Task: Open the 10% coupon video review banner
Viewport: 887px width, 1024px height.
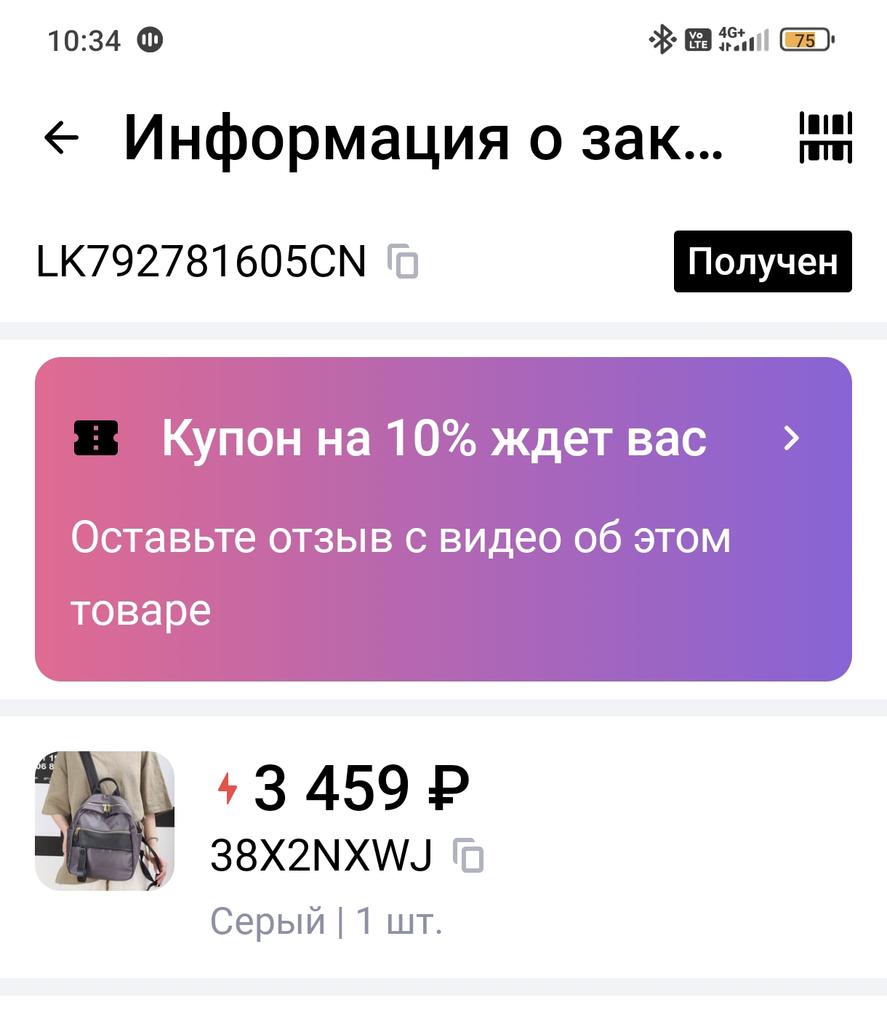Action: [x=443, y=518]
